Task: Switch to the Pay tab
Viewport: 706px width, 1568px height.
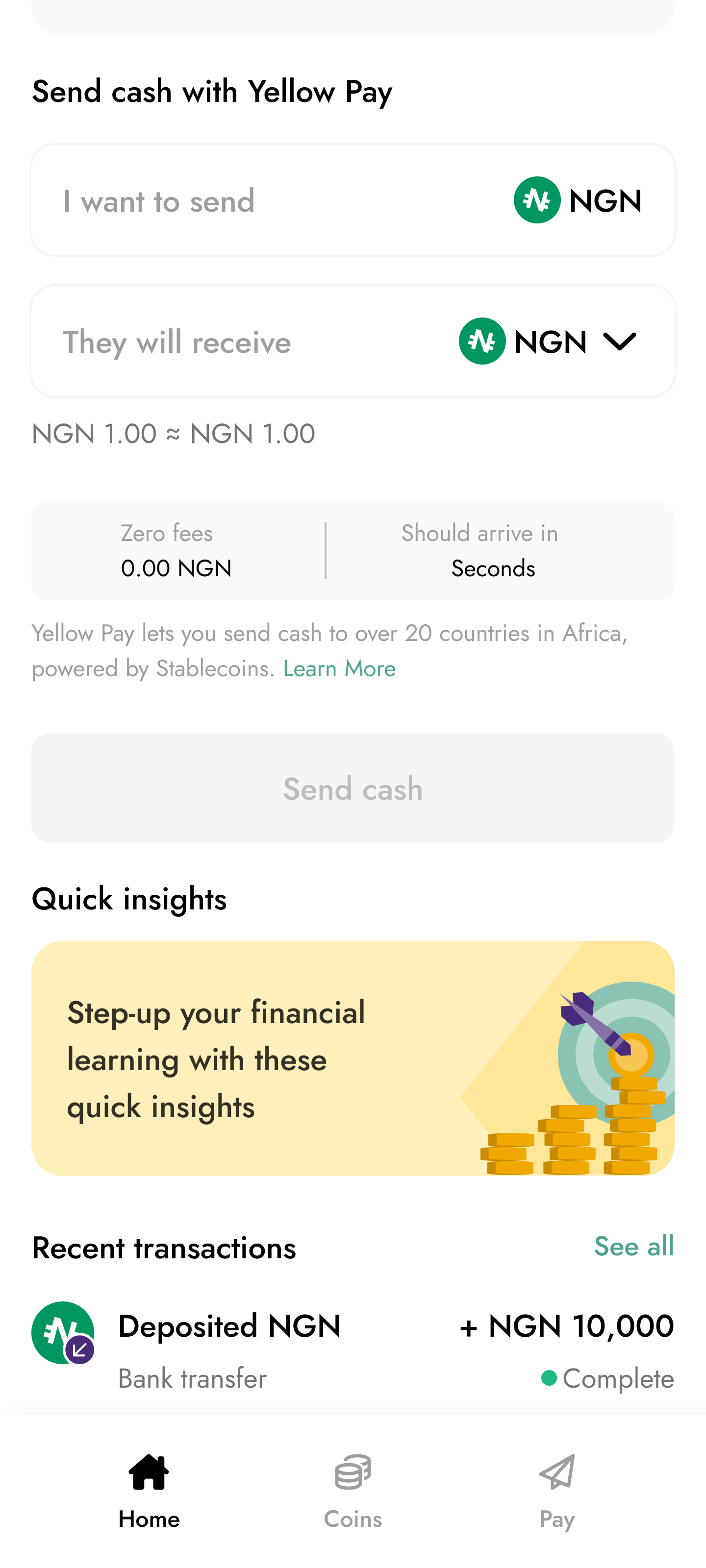Action: pos(557,1490)
